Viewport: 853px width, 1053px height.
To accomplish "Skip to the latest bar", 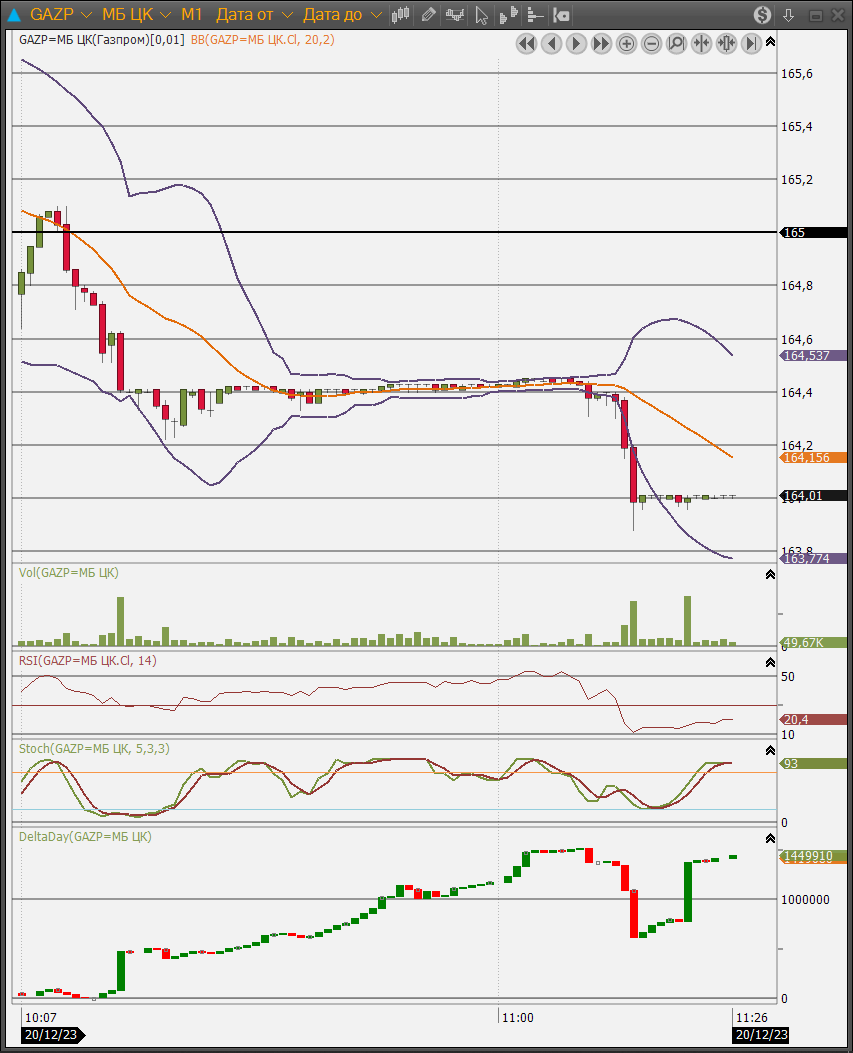I will [751, 43].
